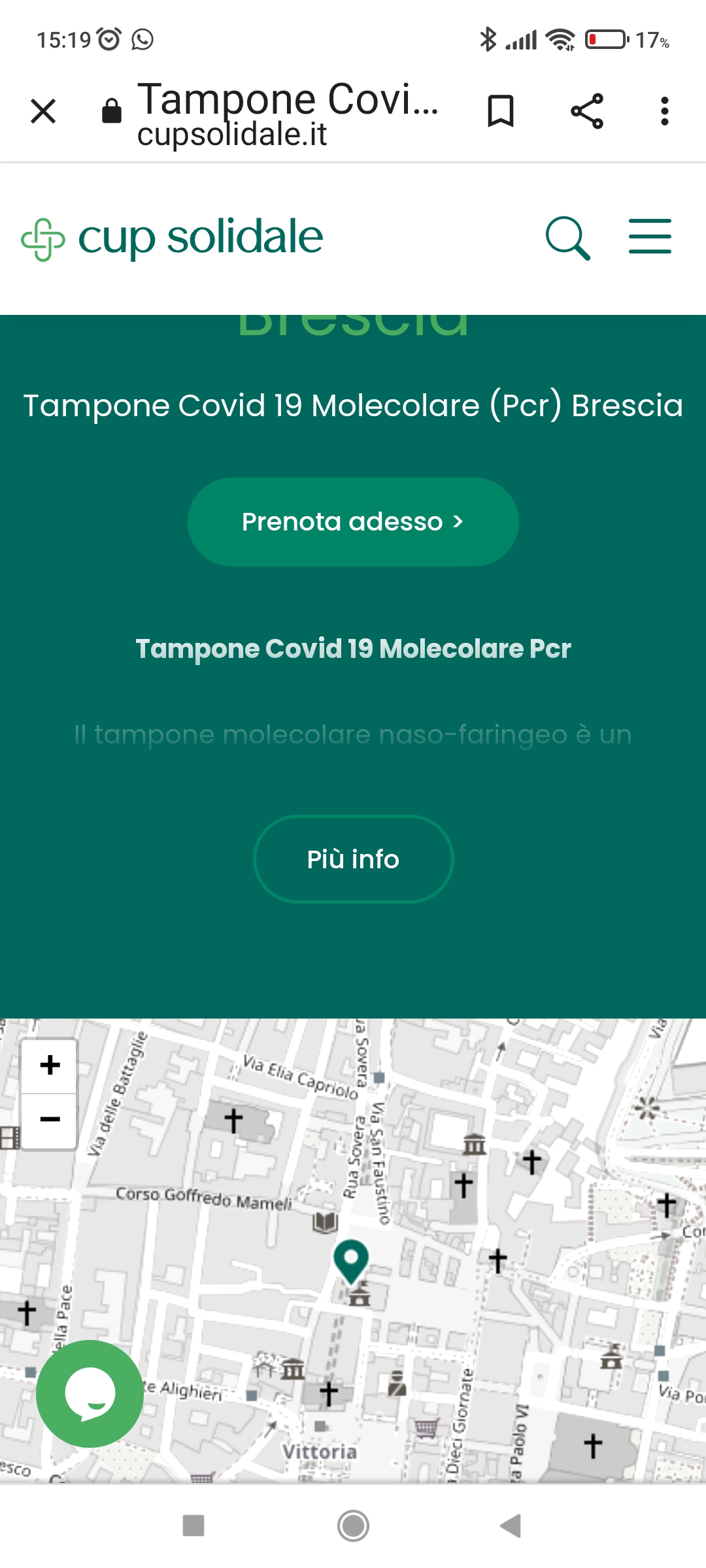Screen dimensions: 706x1568
Task: Open the browser overflow menu
Action: tap(665, 111)
